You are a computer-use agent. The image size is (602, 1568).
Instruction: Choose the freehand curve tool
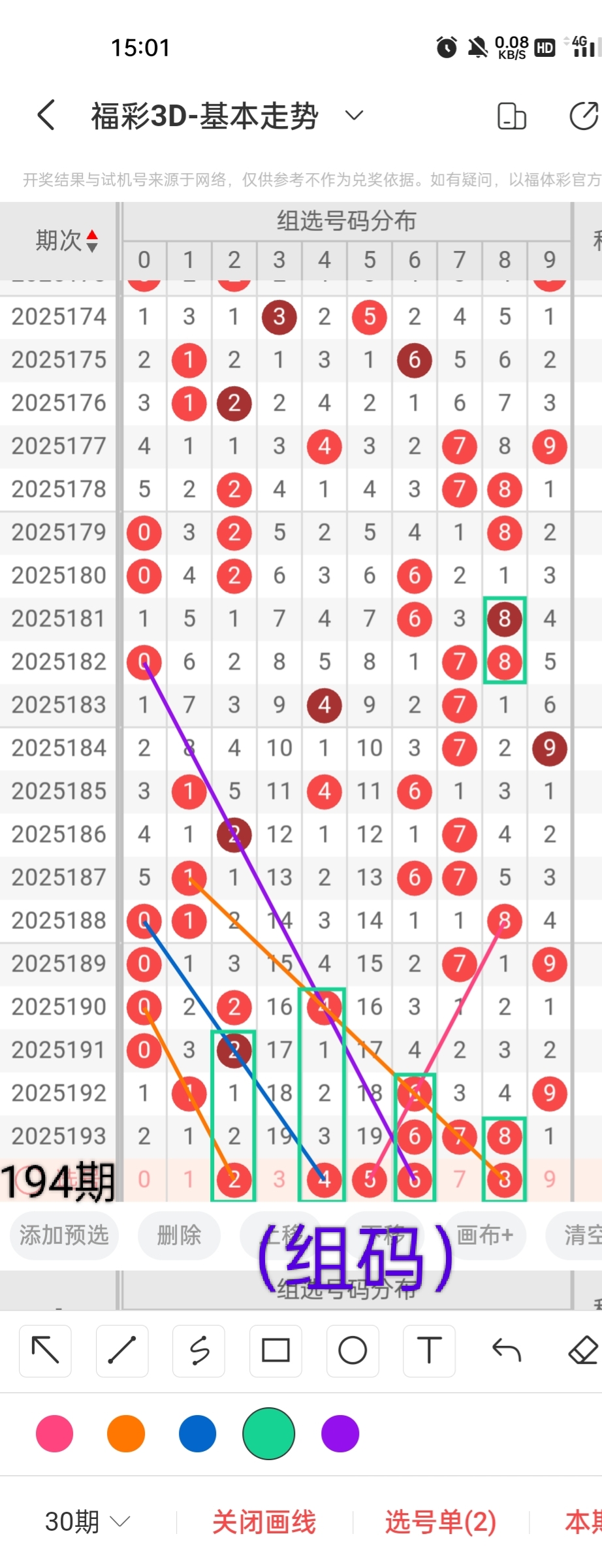coord(199,1350)
